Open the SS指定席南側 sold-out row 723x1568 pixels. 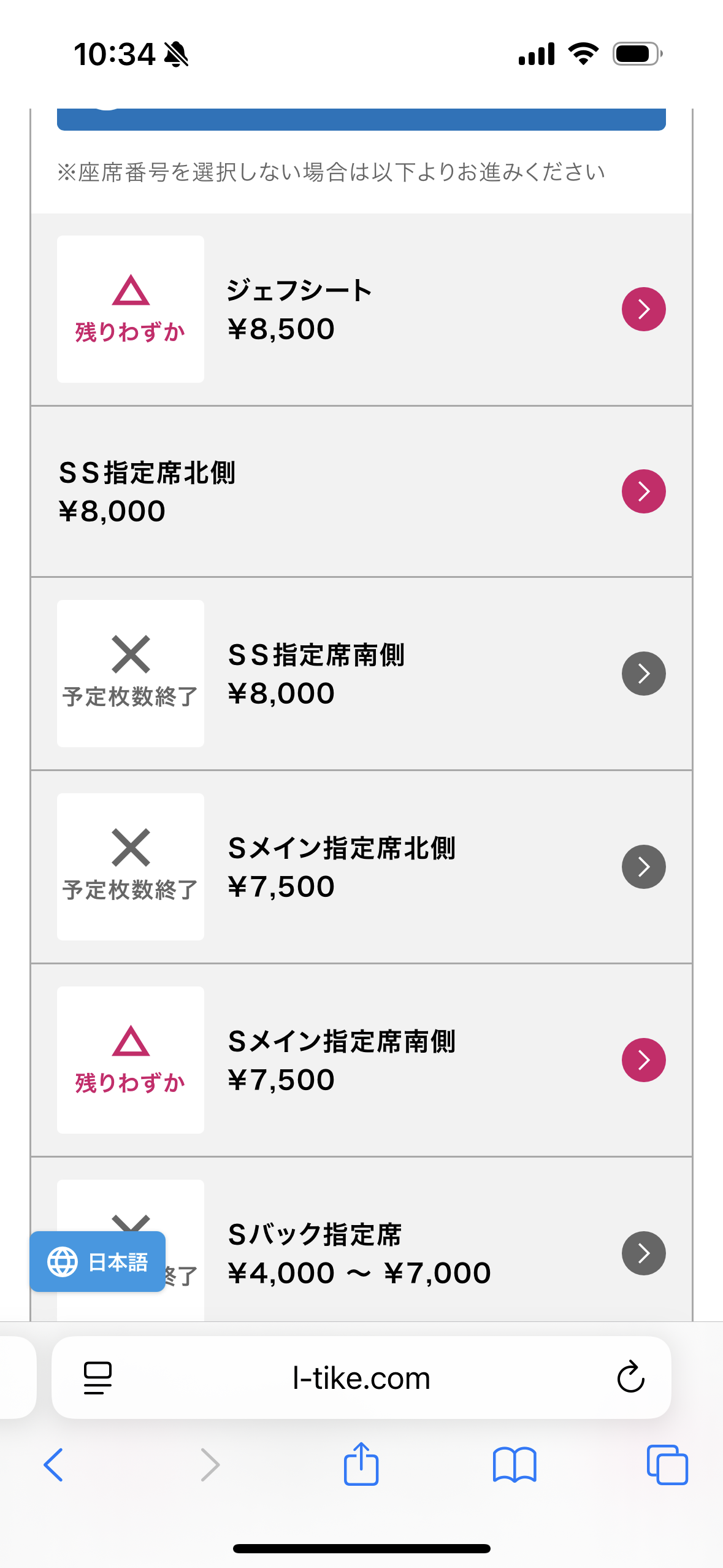pyautogui.click(x=643, y=674)
